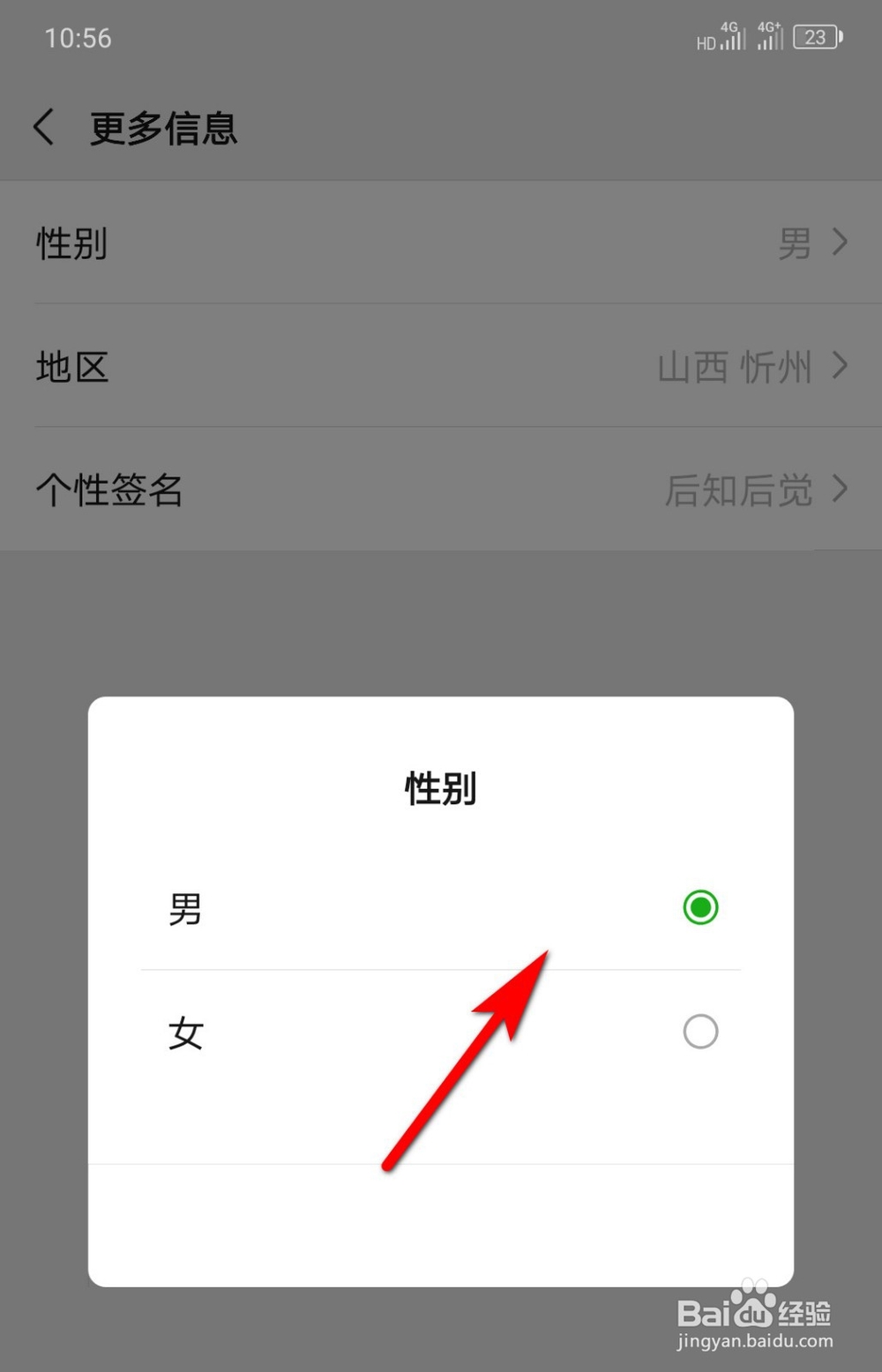Tap the back arrow to leave 更多信息
The height and width of the screenshot is (1372, 882).
[44, 126]
